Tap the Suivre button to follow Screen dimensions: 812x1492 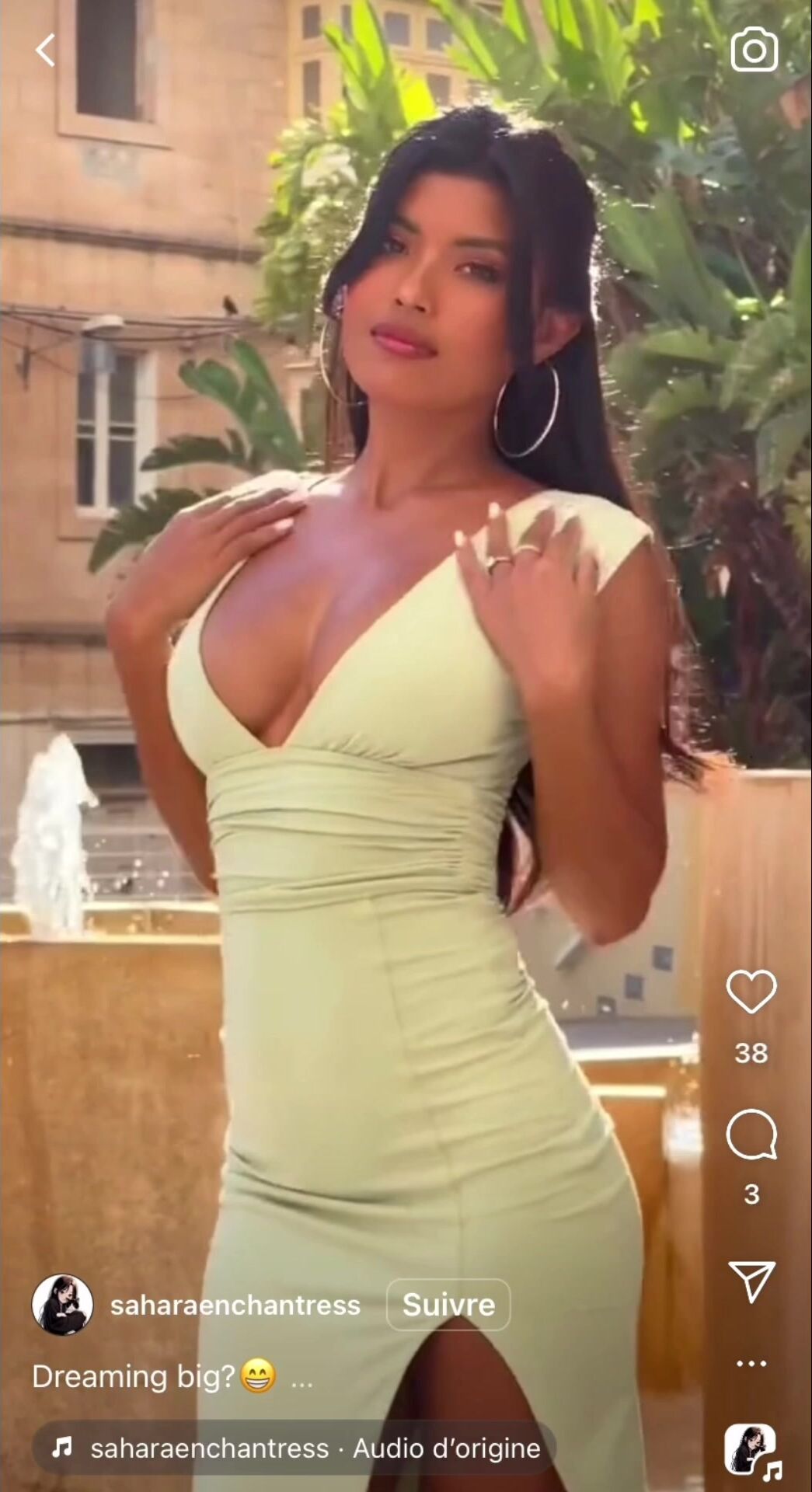448,1305
